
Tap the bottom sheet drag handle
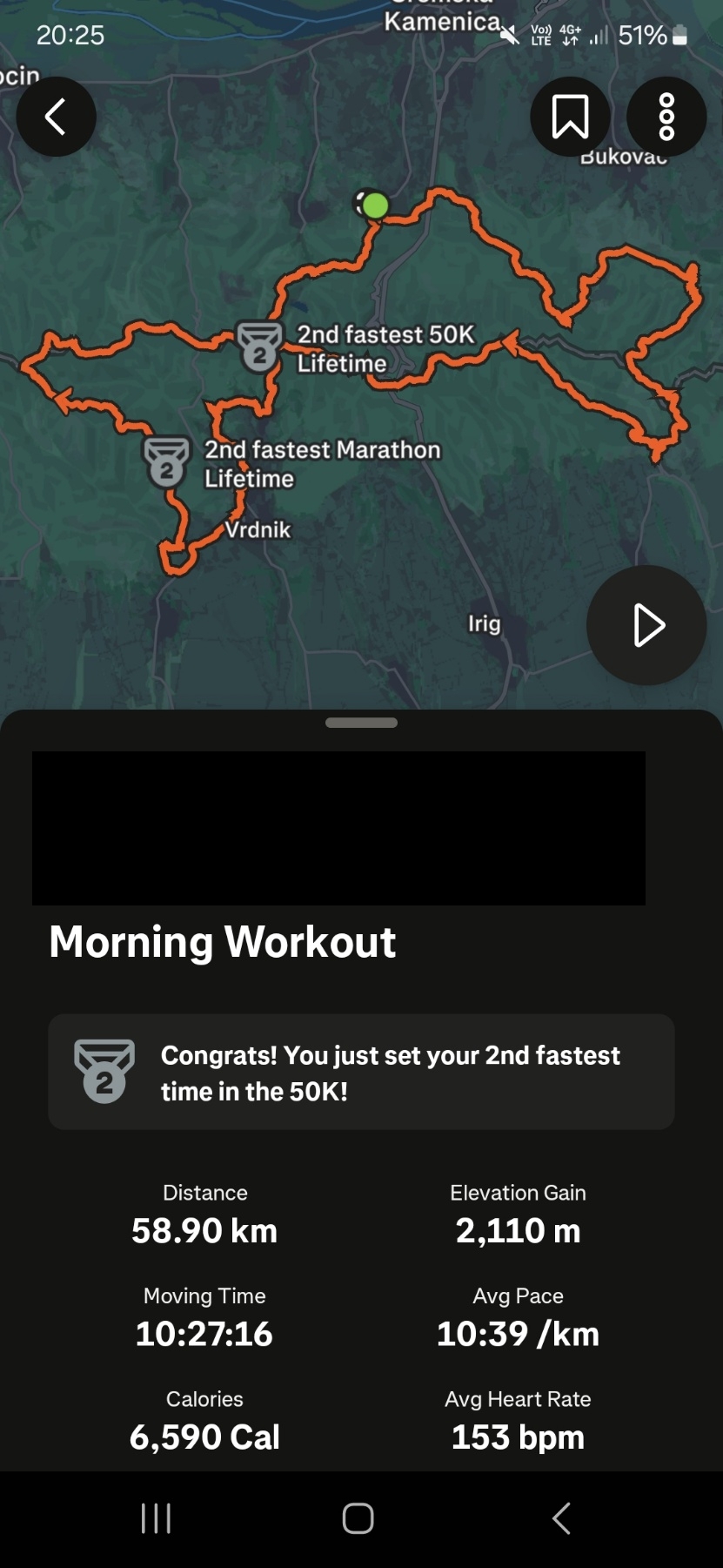pyautogui.click(x=361, y=723)
